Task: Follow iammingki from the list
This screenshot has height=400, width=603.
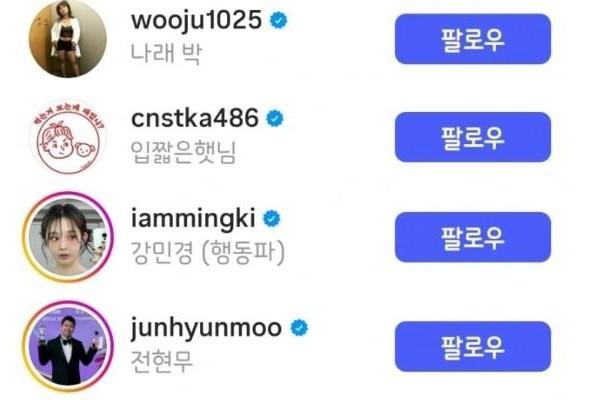Action: tap(473, 238)
